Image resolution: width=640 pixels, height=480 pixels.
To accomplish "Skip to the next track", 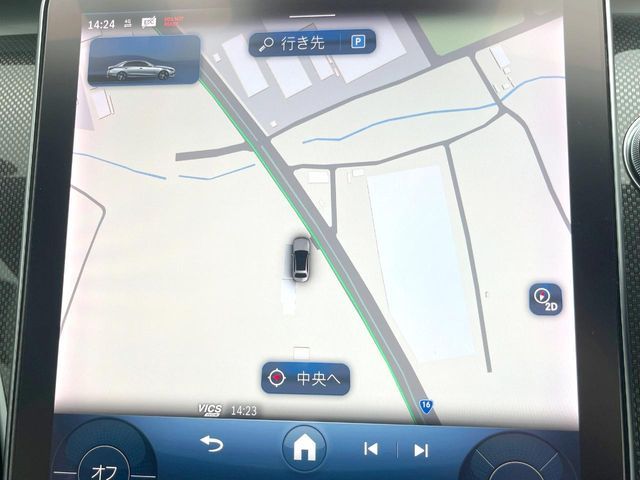I will pos(421,450).
